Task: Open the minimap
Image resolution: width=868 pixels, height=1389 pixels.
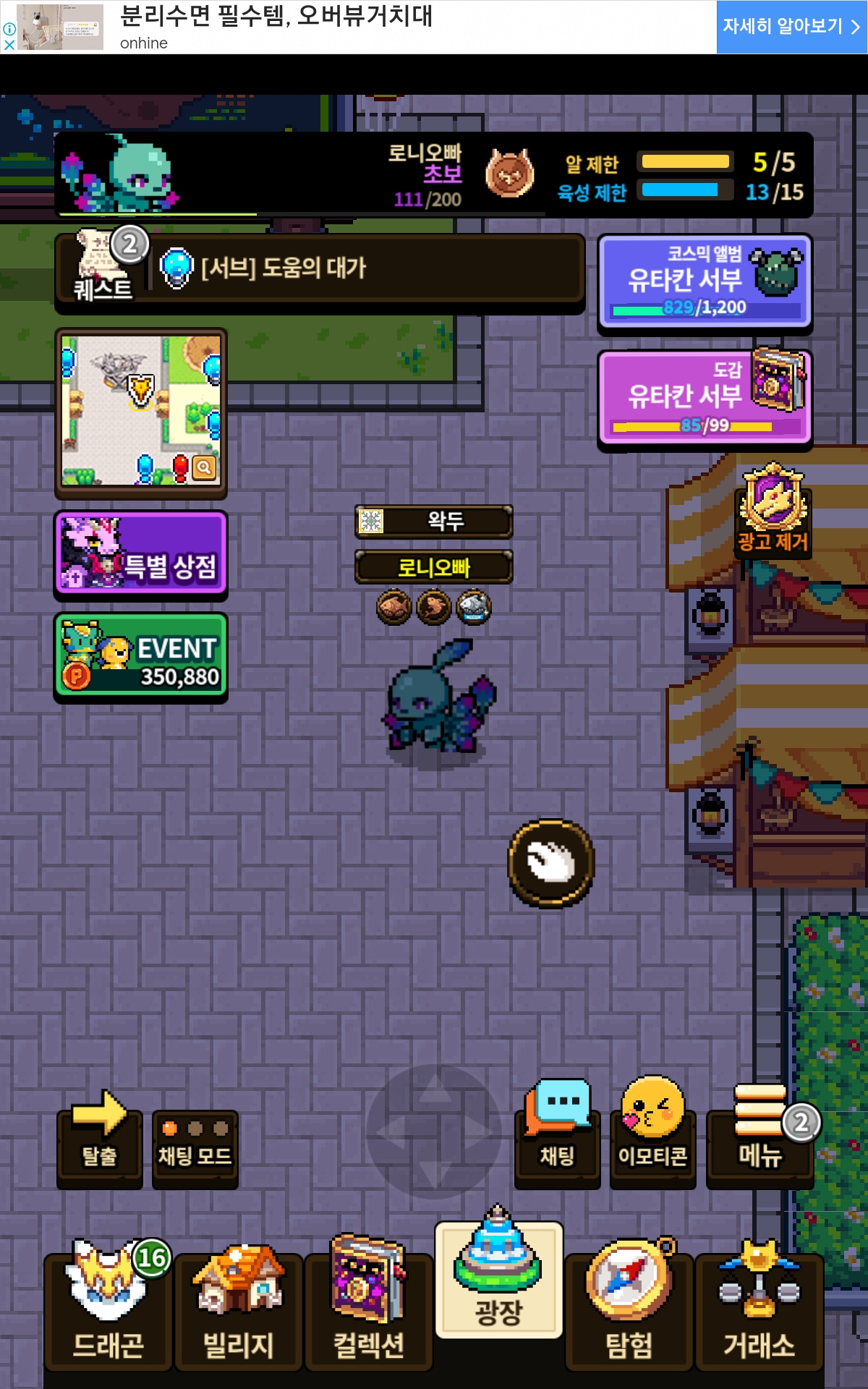Action: (x=141, y=411)
